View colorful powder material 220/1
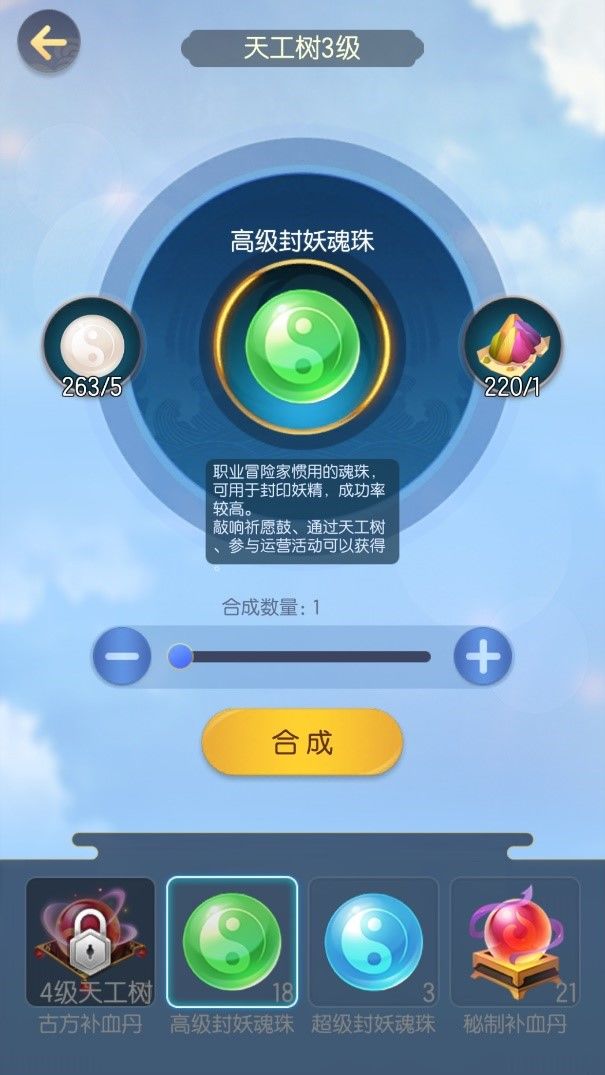Screen dimensions: 605x1075 point(511,347)
